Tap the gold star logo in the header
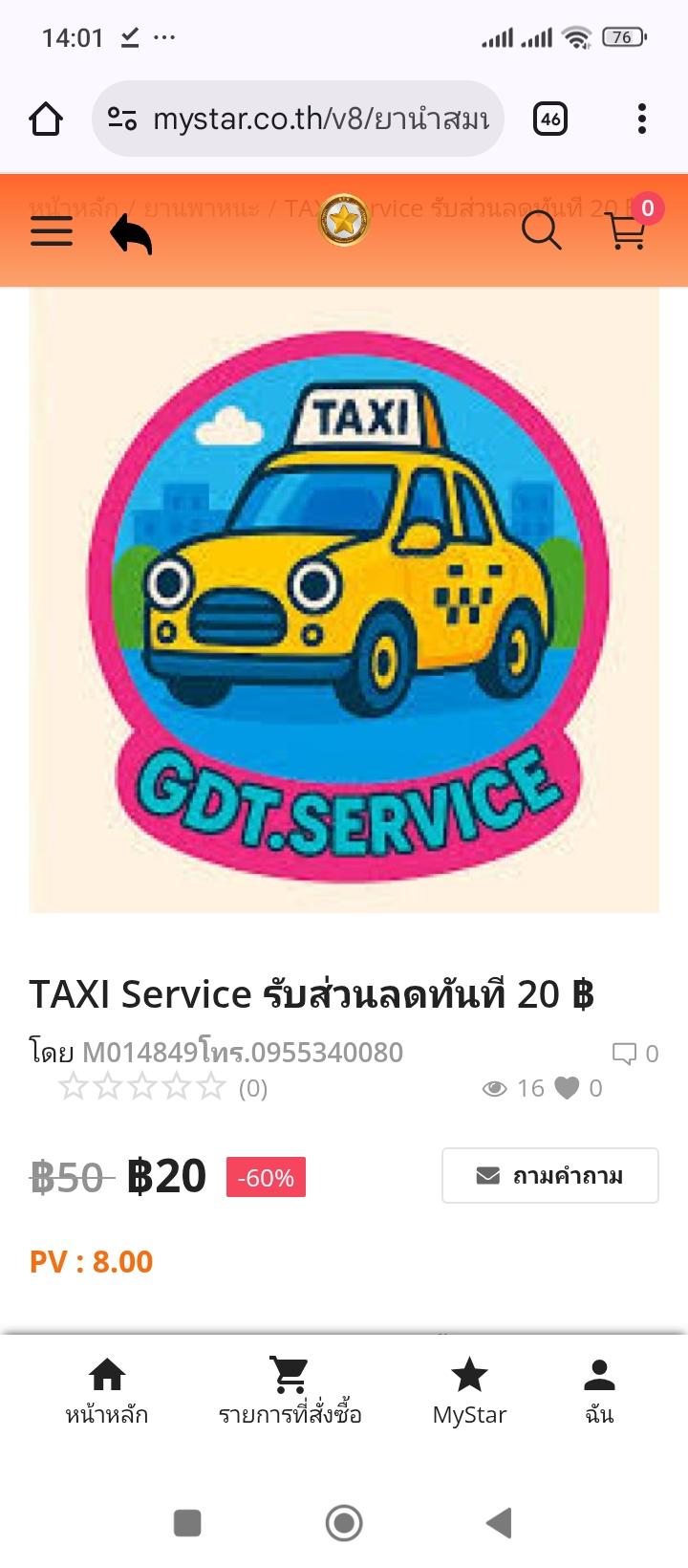The image size is (688, 1568). coord(343,220)
